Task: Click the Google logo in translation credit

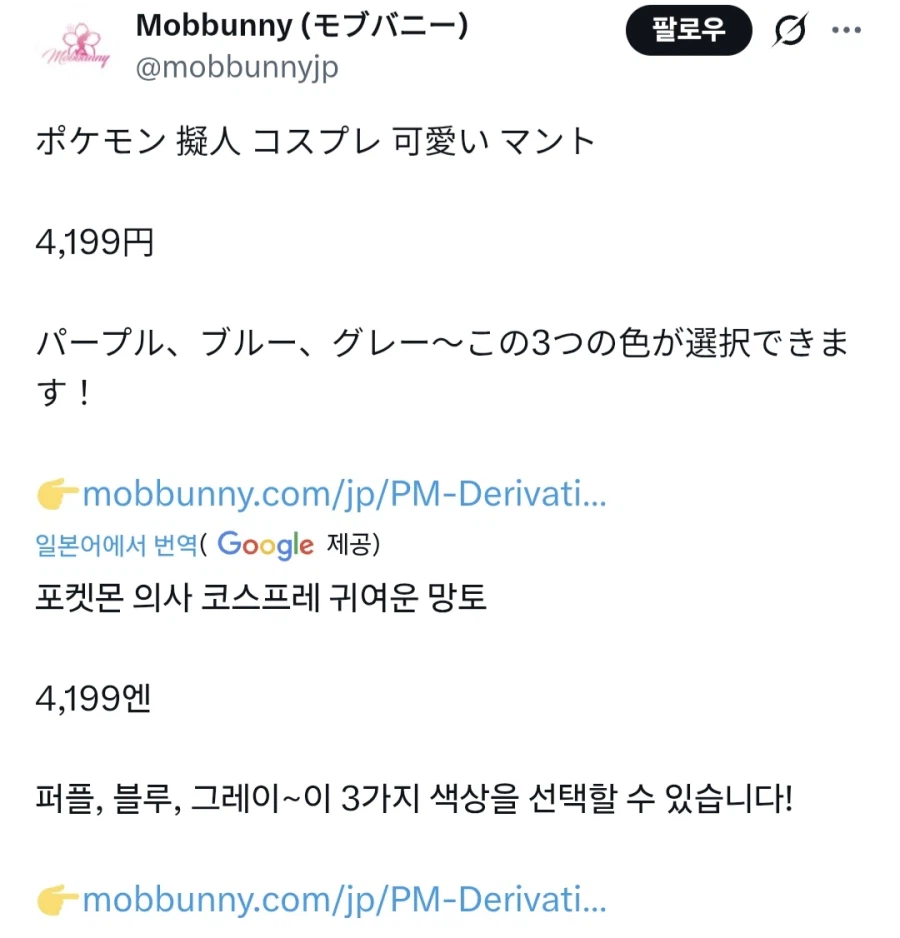Action: (x=264, y=545)
